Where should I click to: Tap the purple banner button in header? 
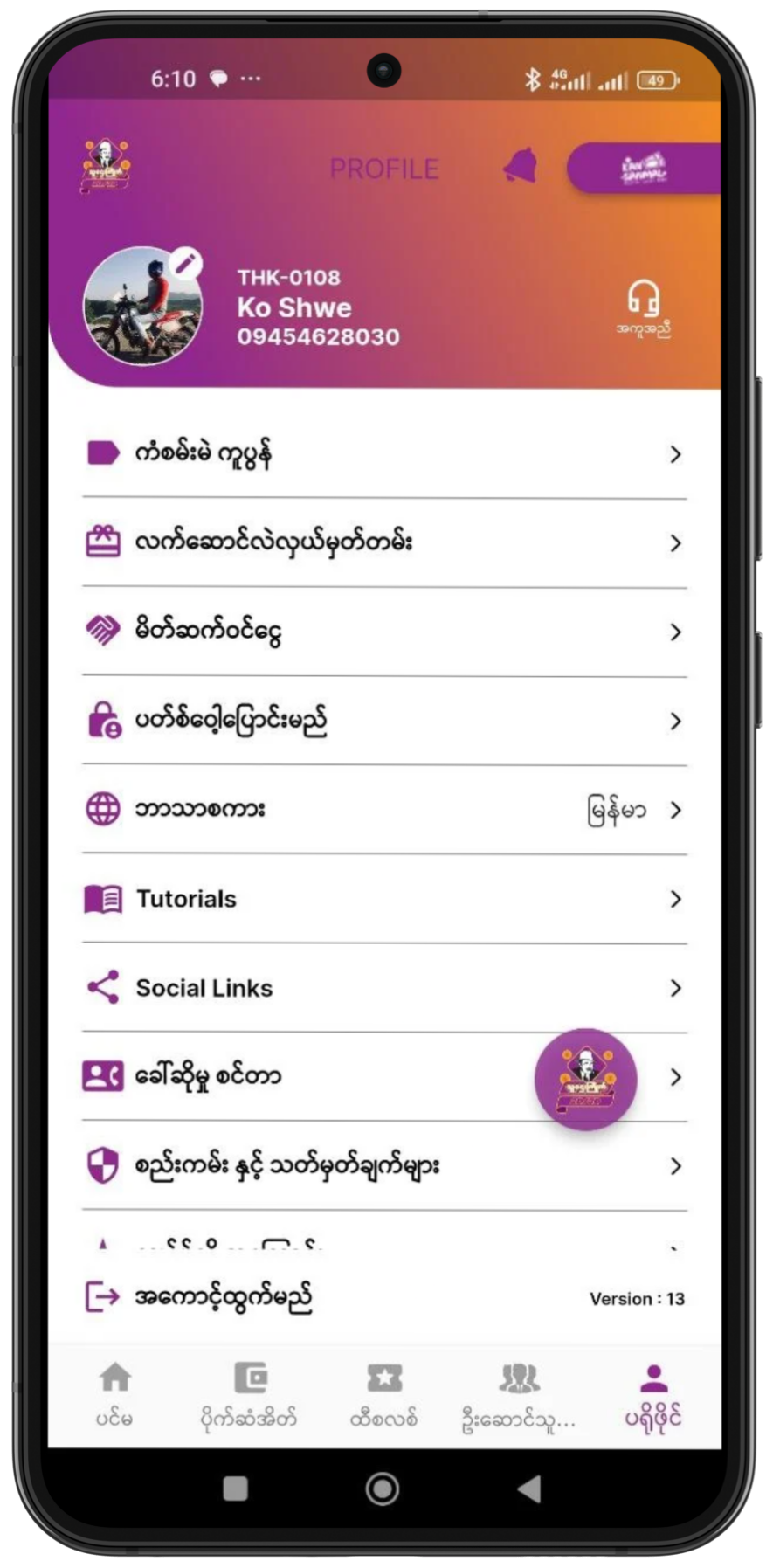click(644, 168)
